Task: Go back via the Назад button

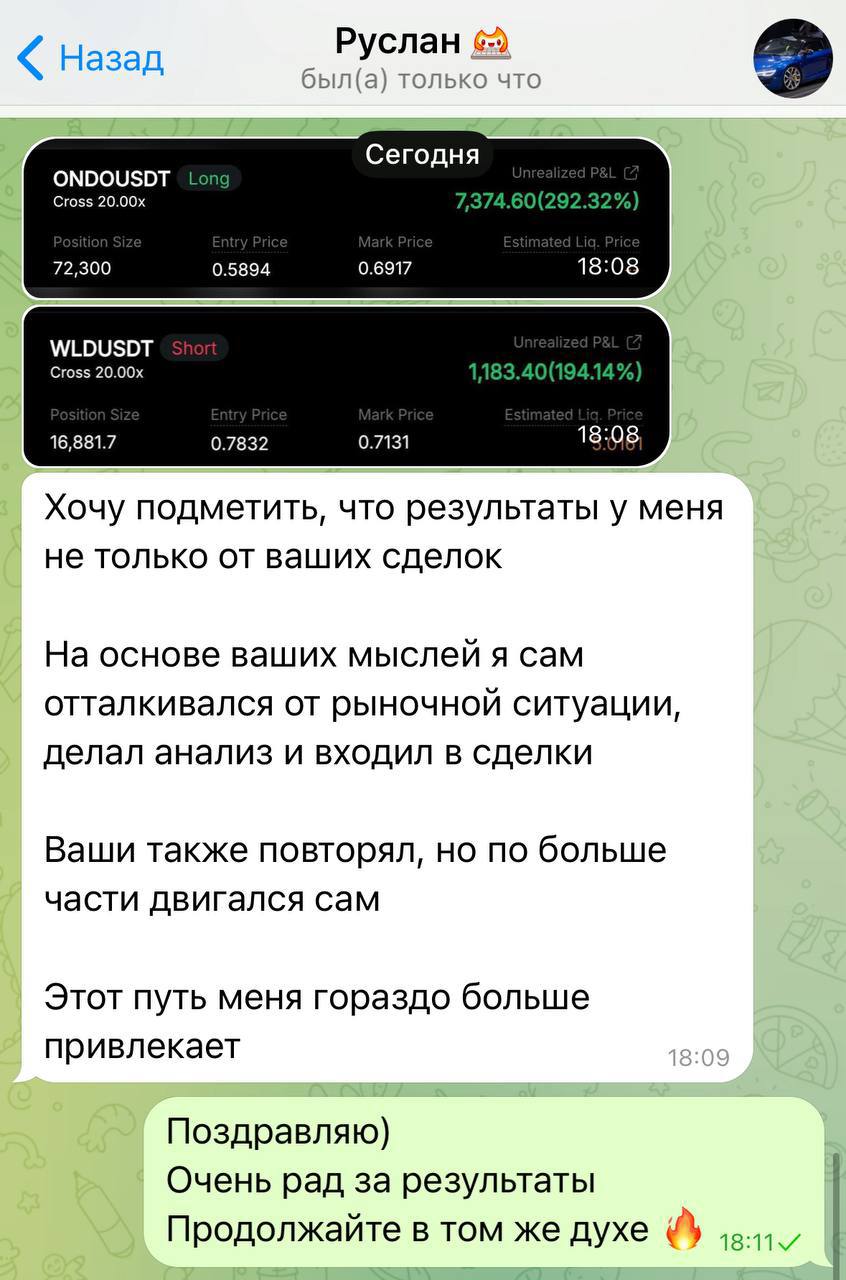Action: (92, 58)
